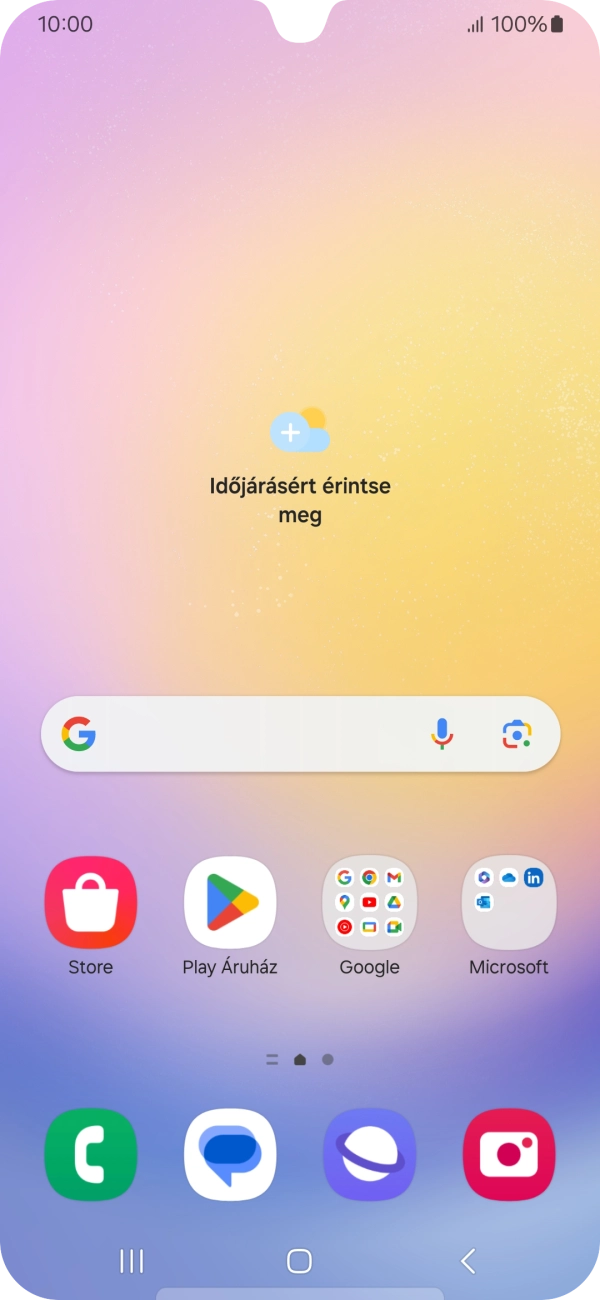Viewport: 600px width, 1300px height.
Task: Tap the system back button
Action: pos(467,1261)
